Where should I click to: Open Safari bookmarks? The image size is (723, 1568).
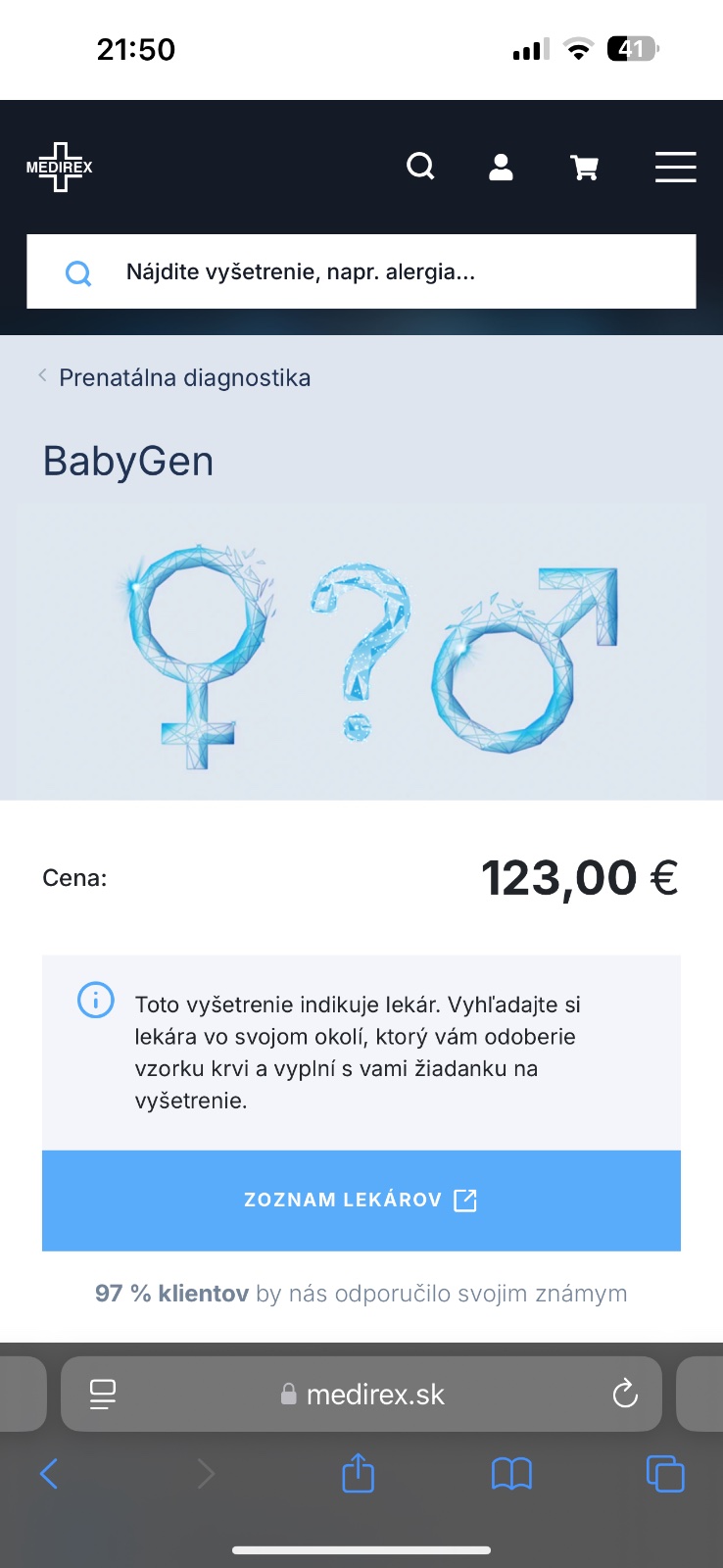pos(511,1473)
